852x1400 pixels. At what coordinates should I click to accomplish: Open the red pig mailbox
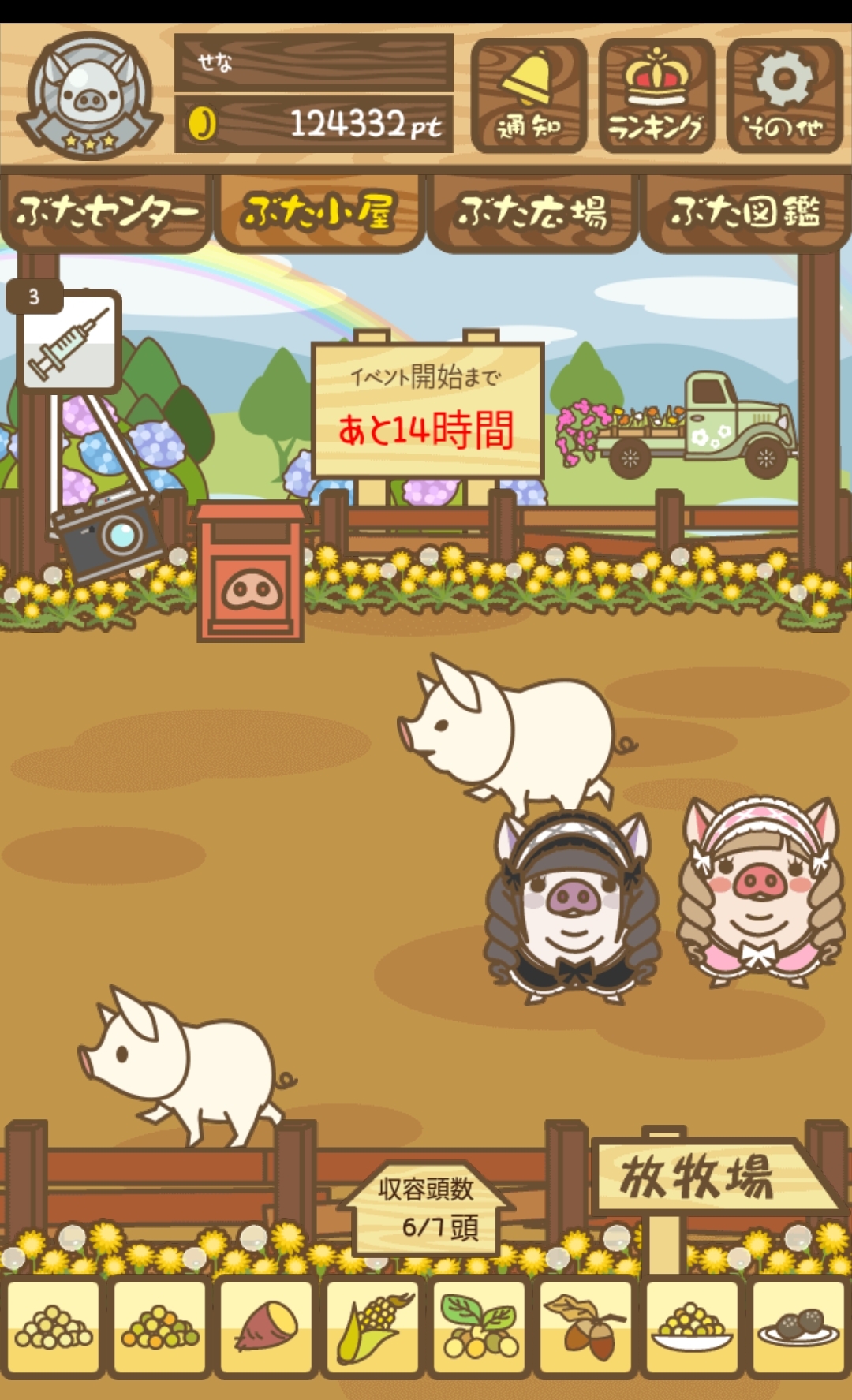coord(250,573)
